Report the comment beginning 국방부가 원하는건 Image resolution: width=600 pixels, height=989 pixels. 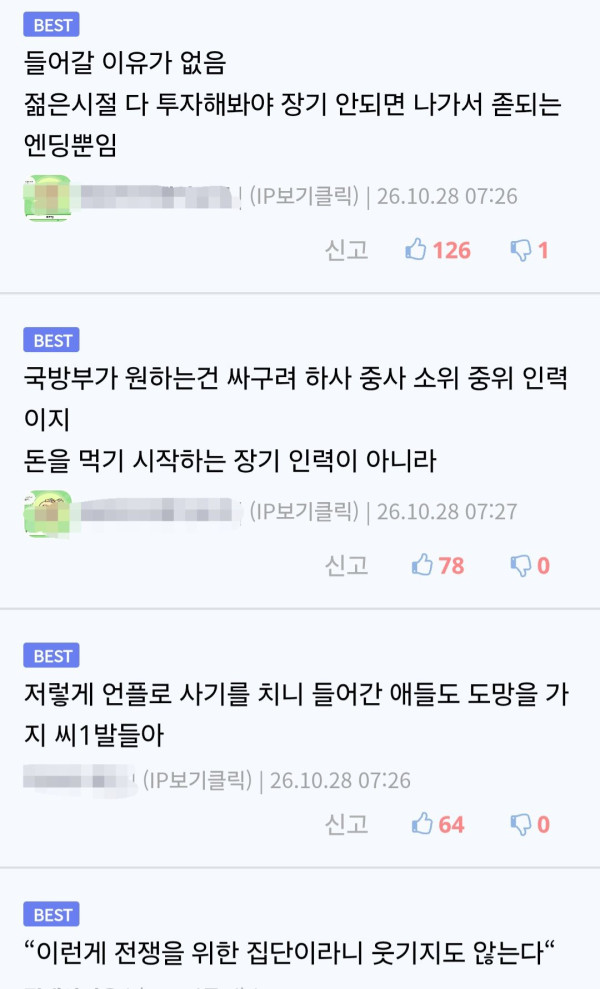tap(346, 565)
